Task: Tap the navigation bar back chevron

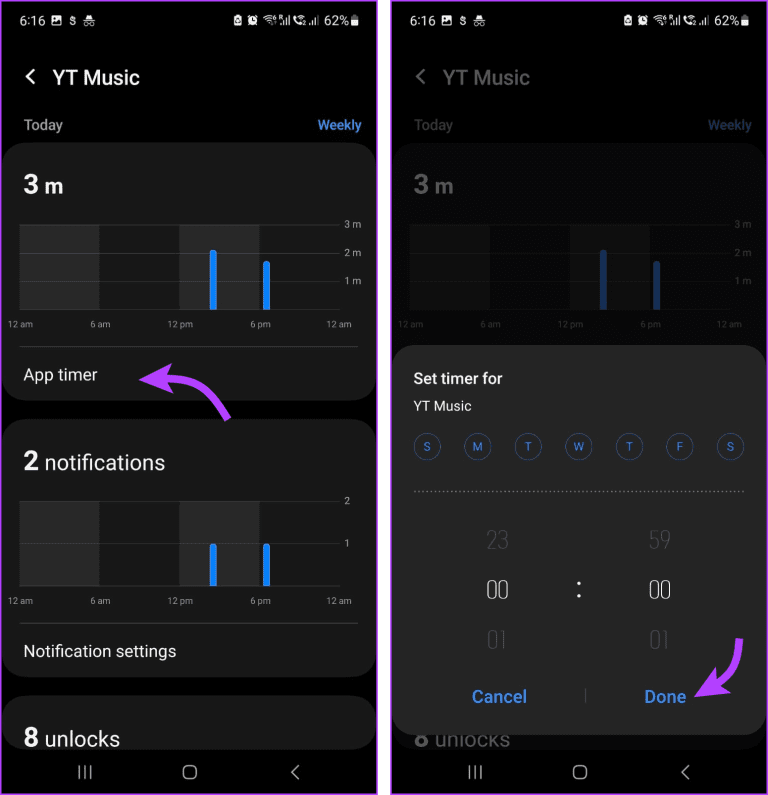Action: click(295, 772)
